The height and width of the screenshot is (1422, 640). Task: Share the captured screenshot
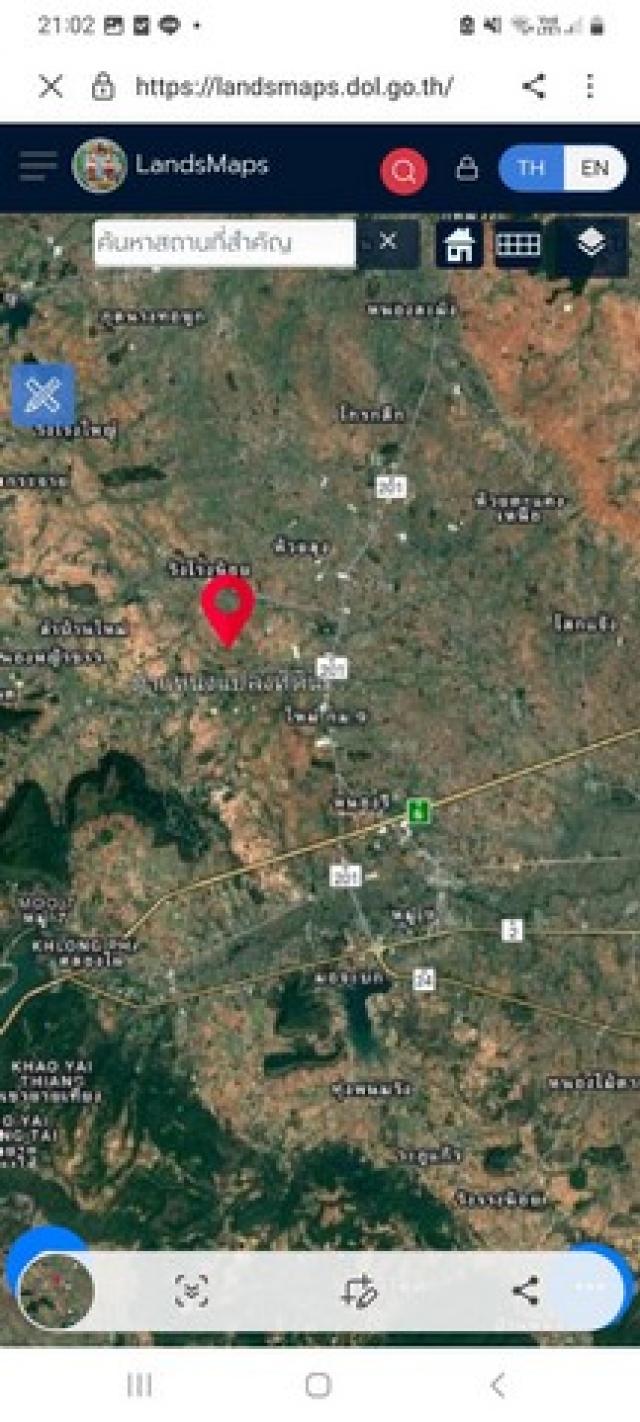tap(525, 1291)
